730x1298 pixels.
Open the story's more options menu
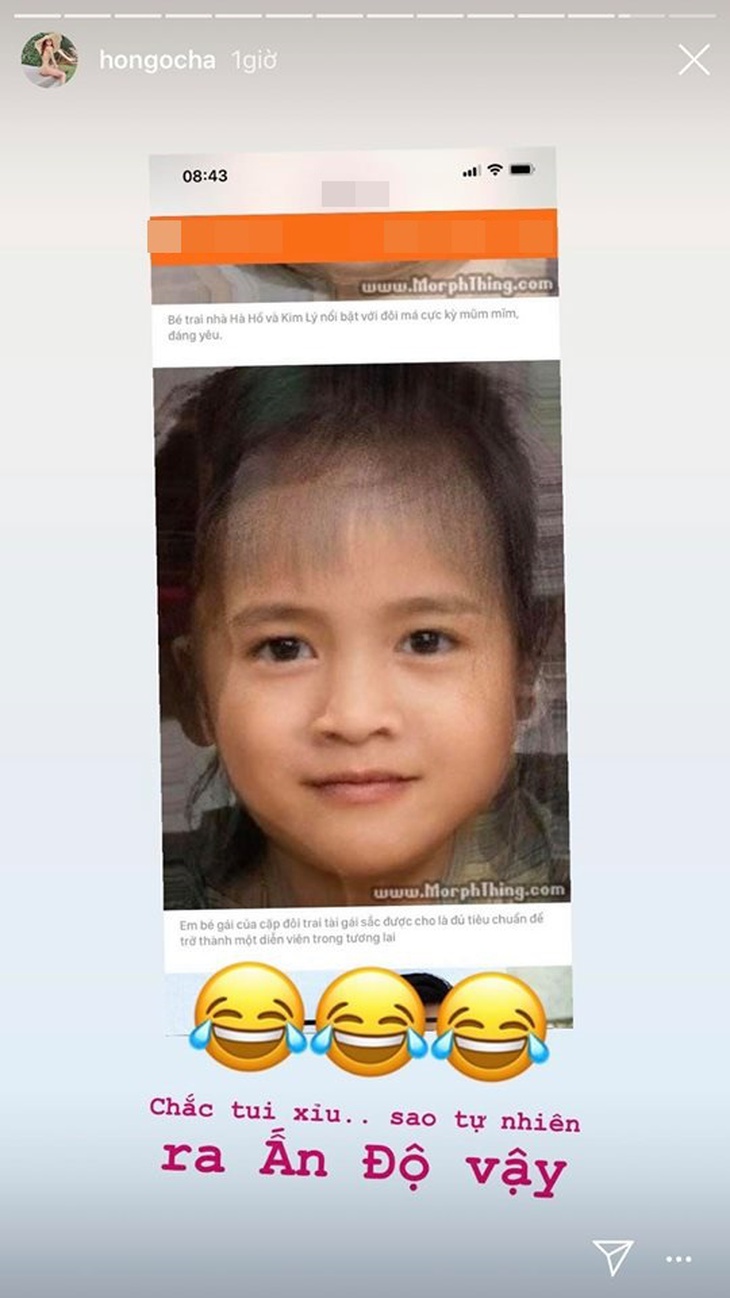[x=679, y=1258]
